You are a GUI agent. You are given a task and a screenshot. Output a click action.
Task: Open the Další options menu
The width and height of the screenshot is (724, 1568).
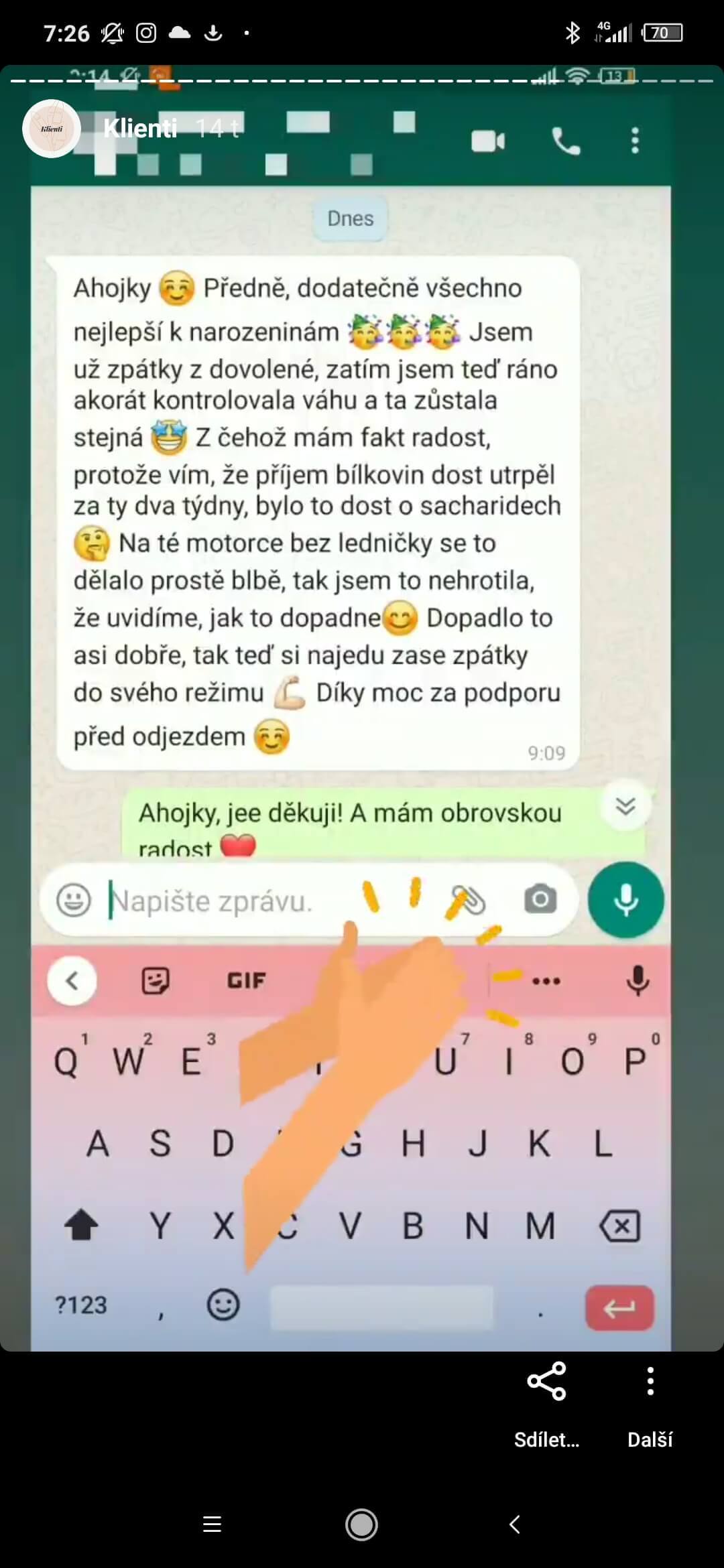(650, 1404)
